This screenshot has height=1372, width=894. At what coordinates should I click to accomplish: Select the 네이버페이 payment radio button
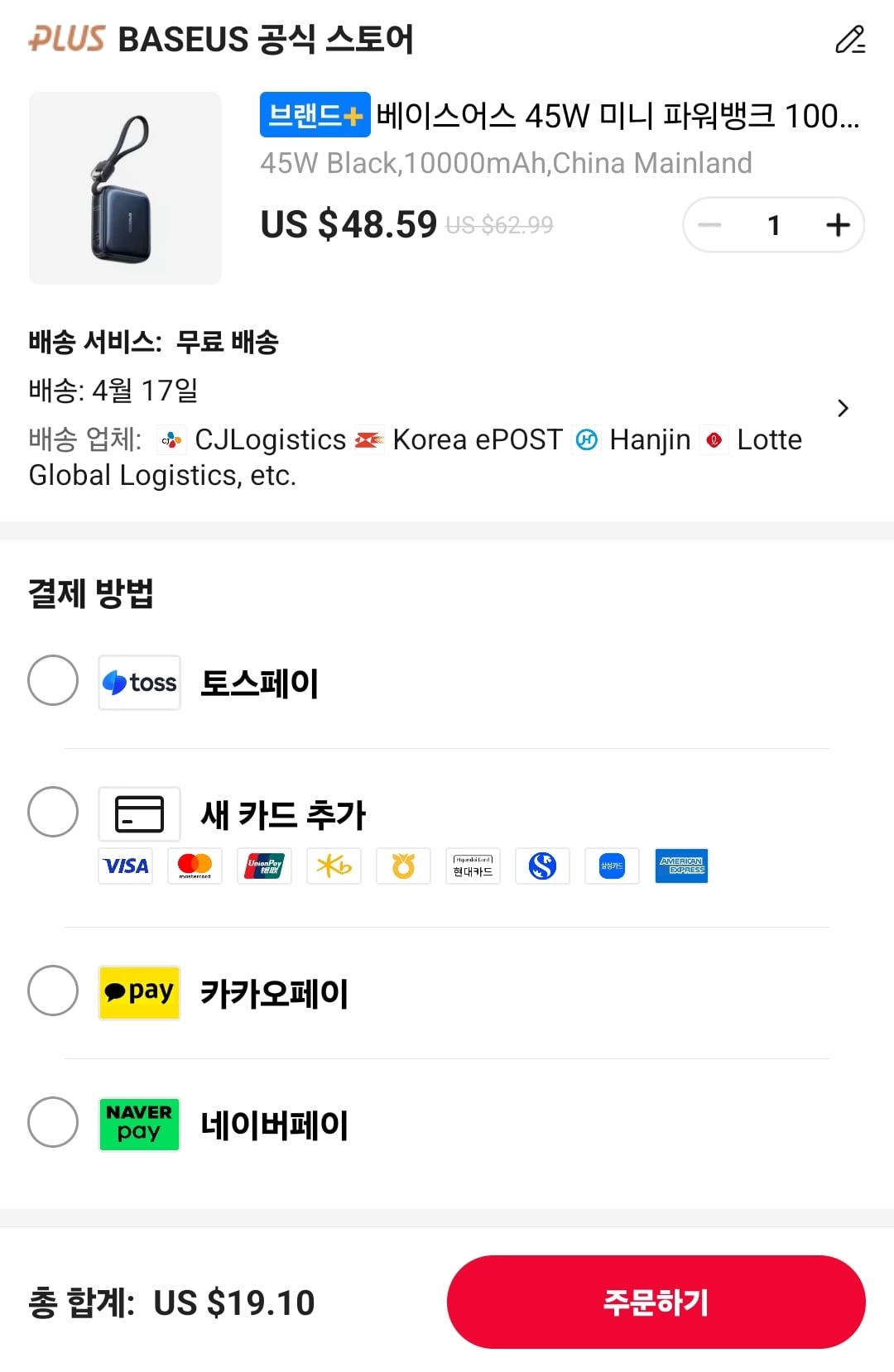point(52,1124)
